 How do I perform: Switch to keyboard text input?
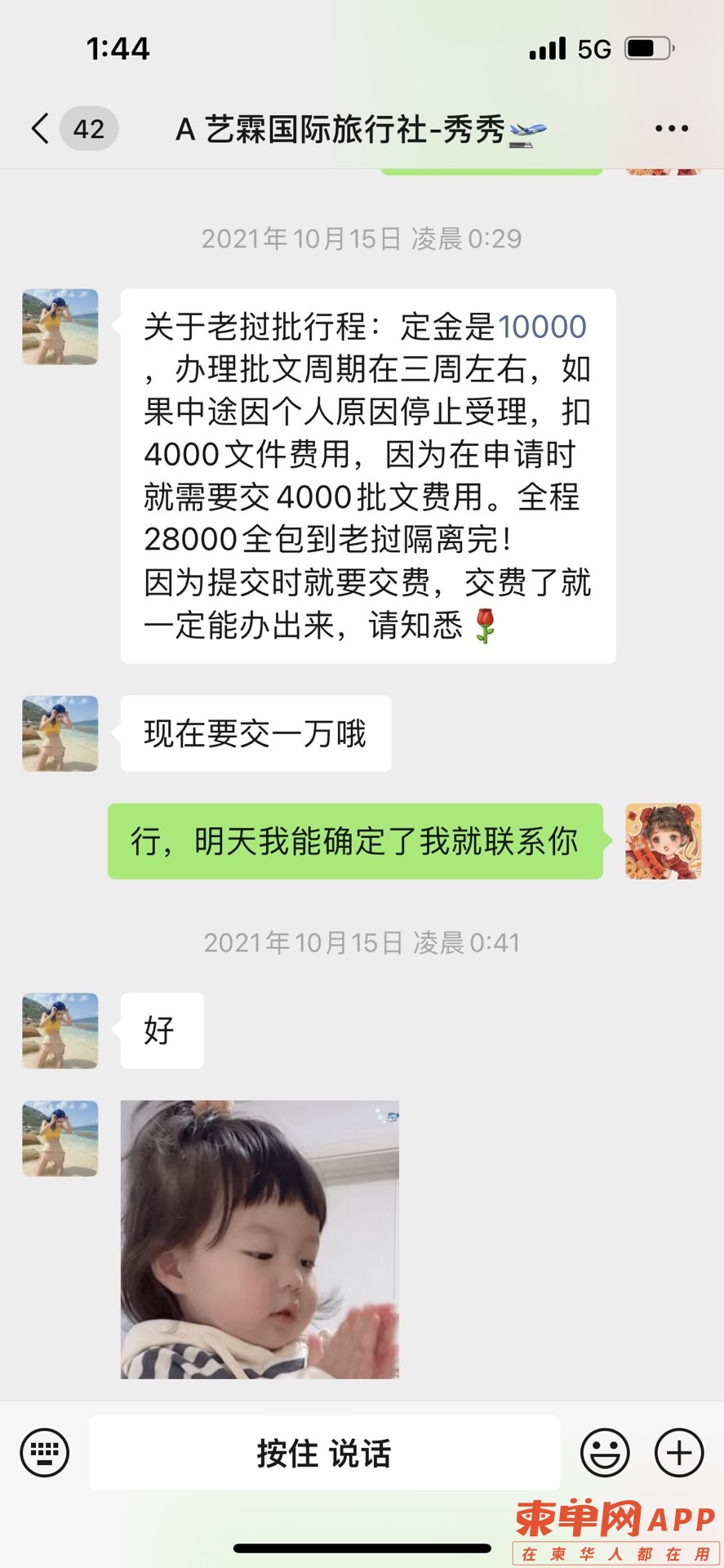click(x=44, y=1453)
